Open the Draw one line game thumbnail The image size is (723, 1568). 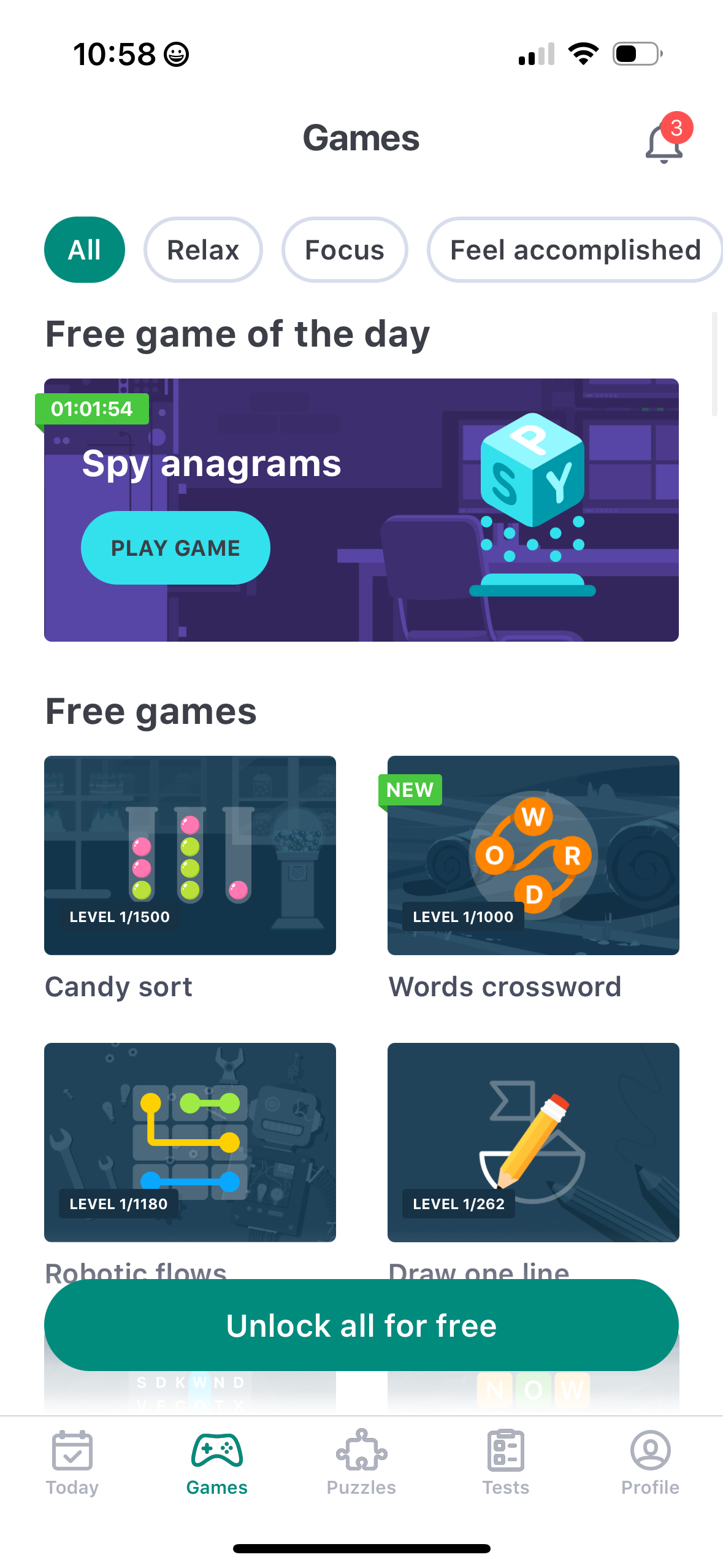click(533, 1142)
